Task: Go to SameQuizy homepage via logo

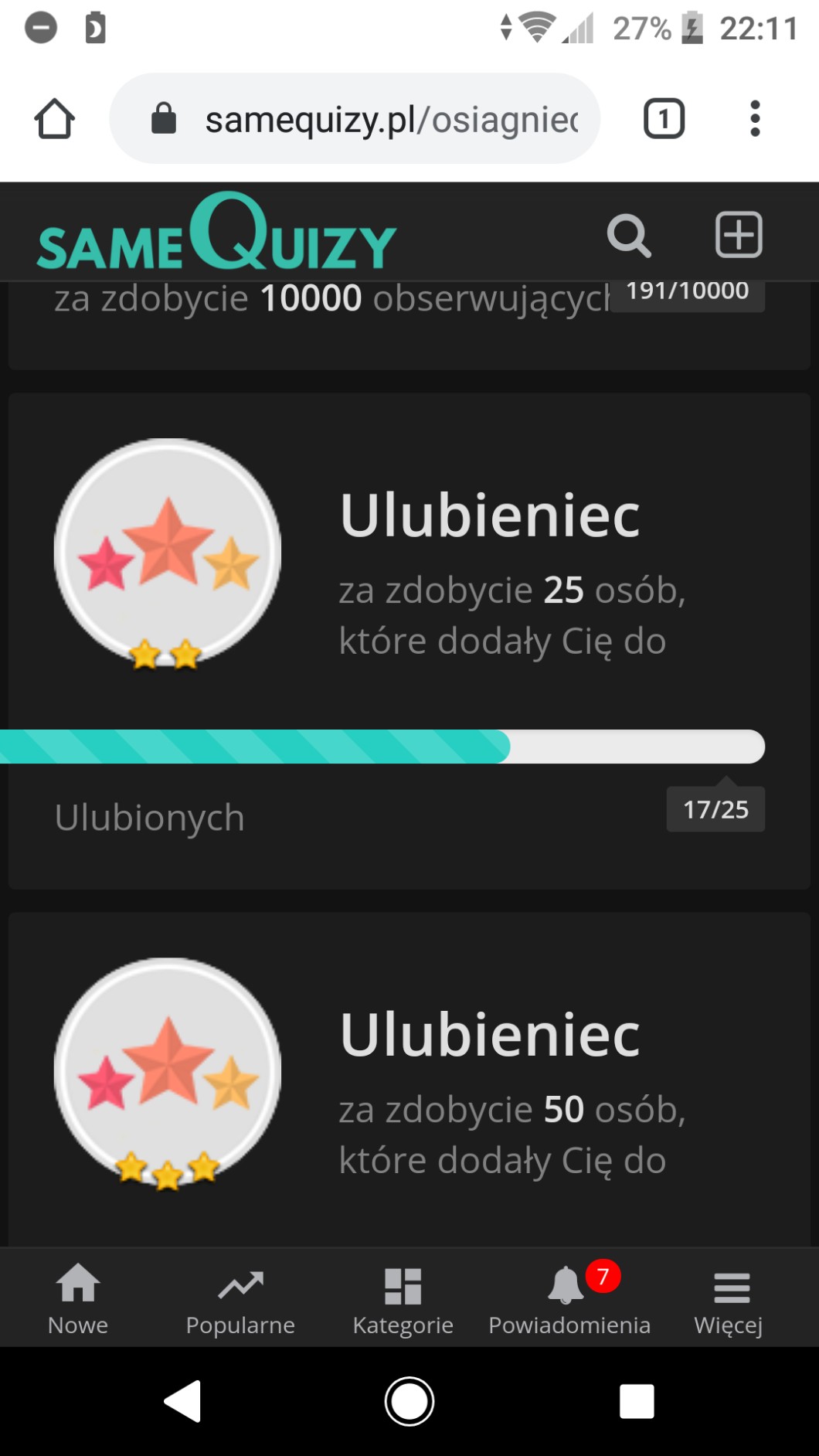Action: click(x=216, y=233)
